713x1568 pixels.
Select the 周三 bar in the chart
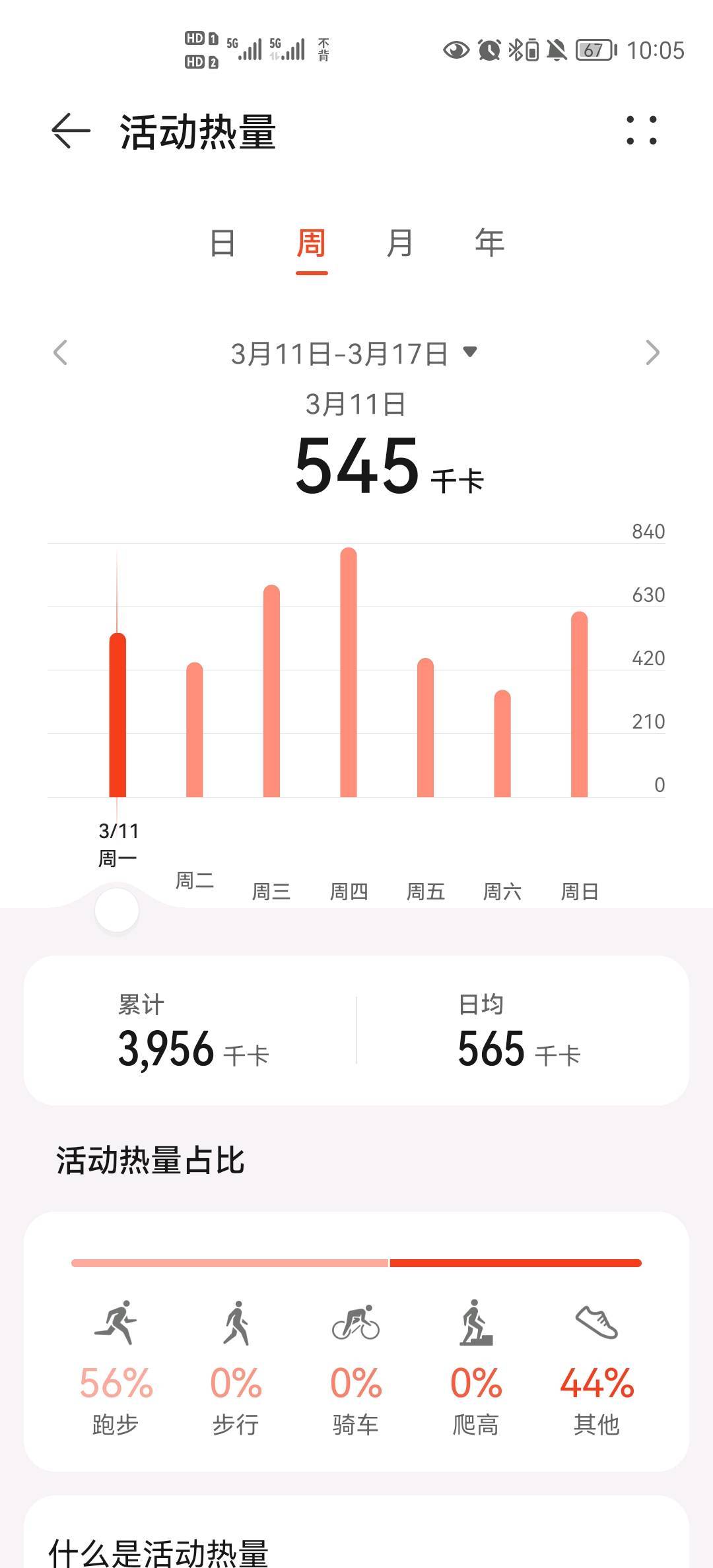pyautogui.click(x=271, y=691)
